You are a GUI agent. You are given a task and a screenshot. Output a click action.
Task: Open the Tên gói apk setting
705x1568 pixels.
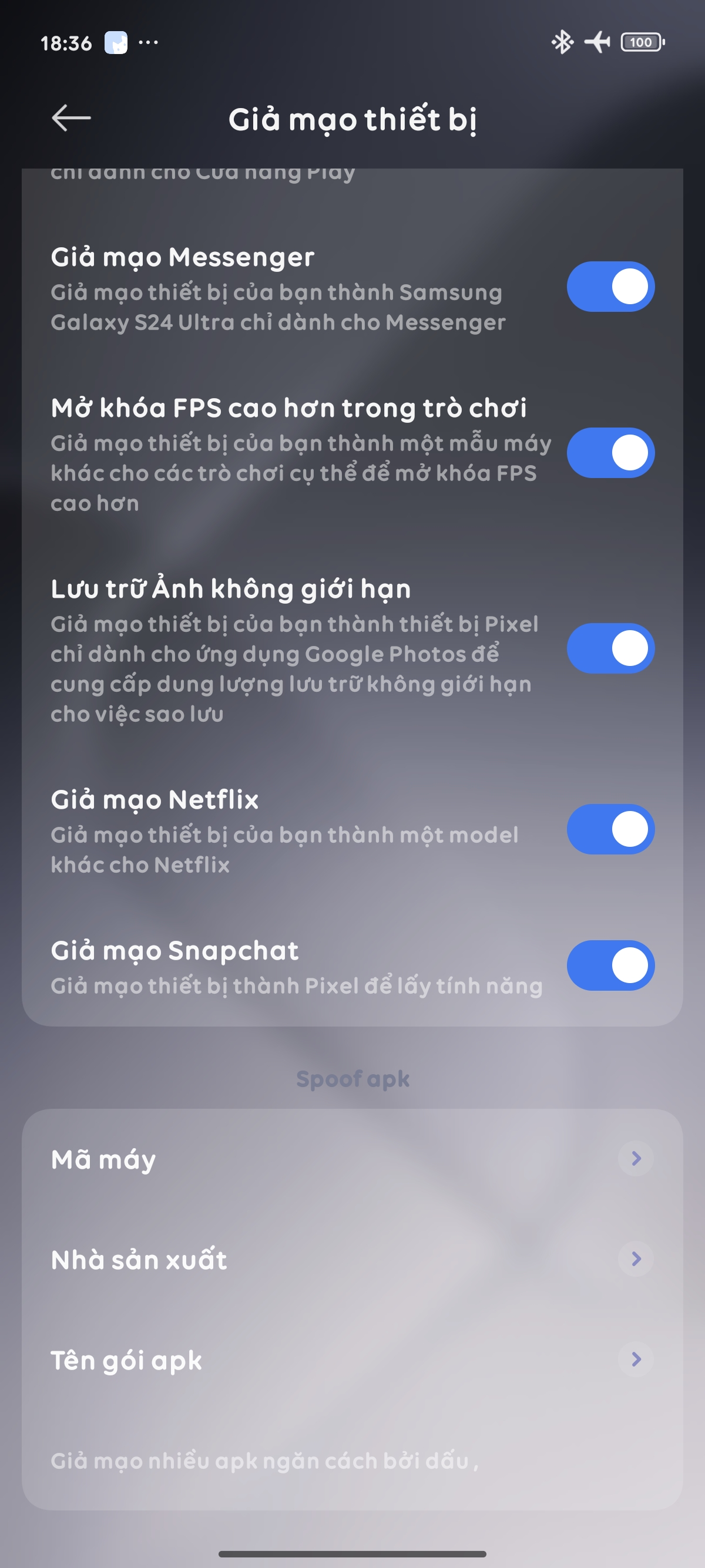[x=352, y=1359]
